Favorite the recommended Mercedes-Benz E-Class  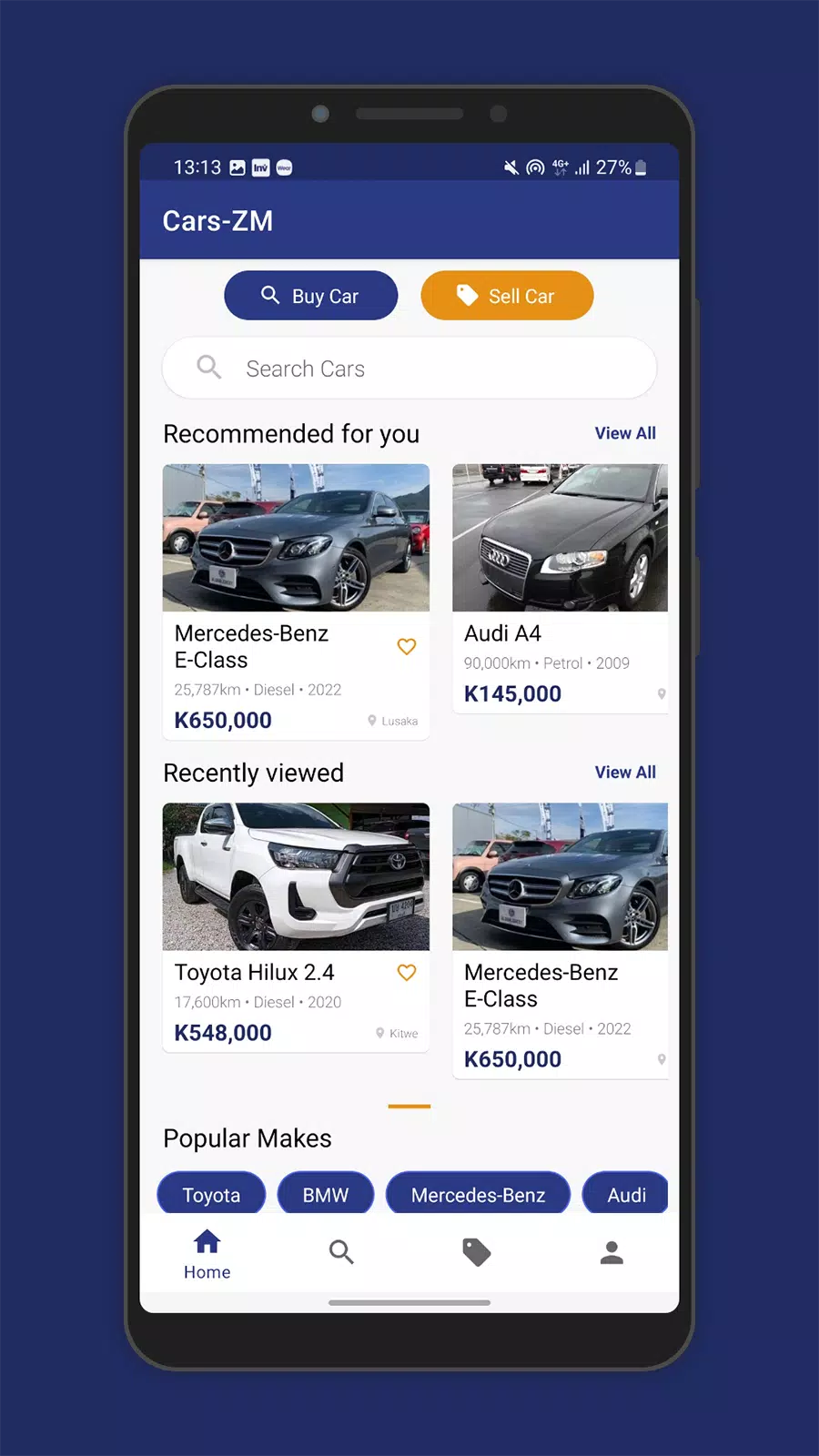[x=406, y=647]
